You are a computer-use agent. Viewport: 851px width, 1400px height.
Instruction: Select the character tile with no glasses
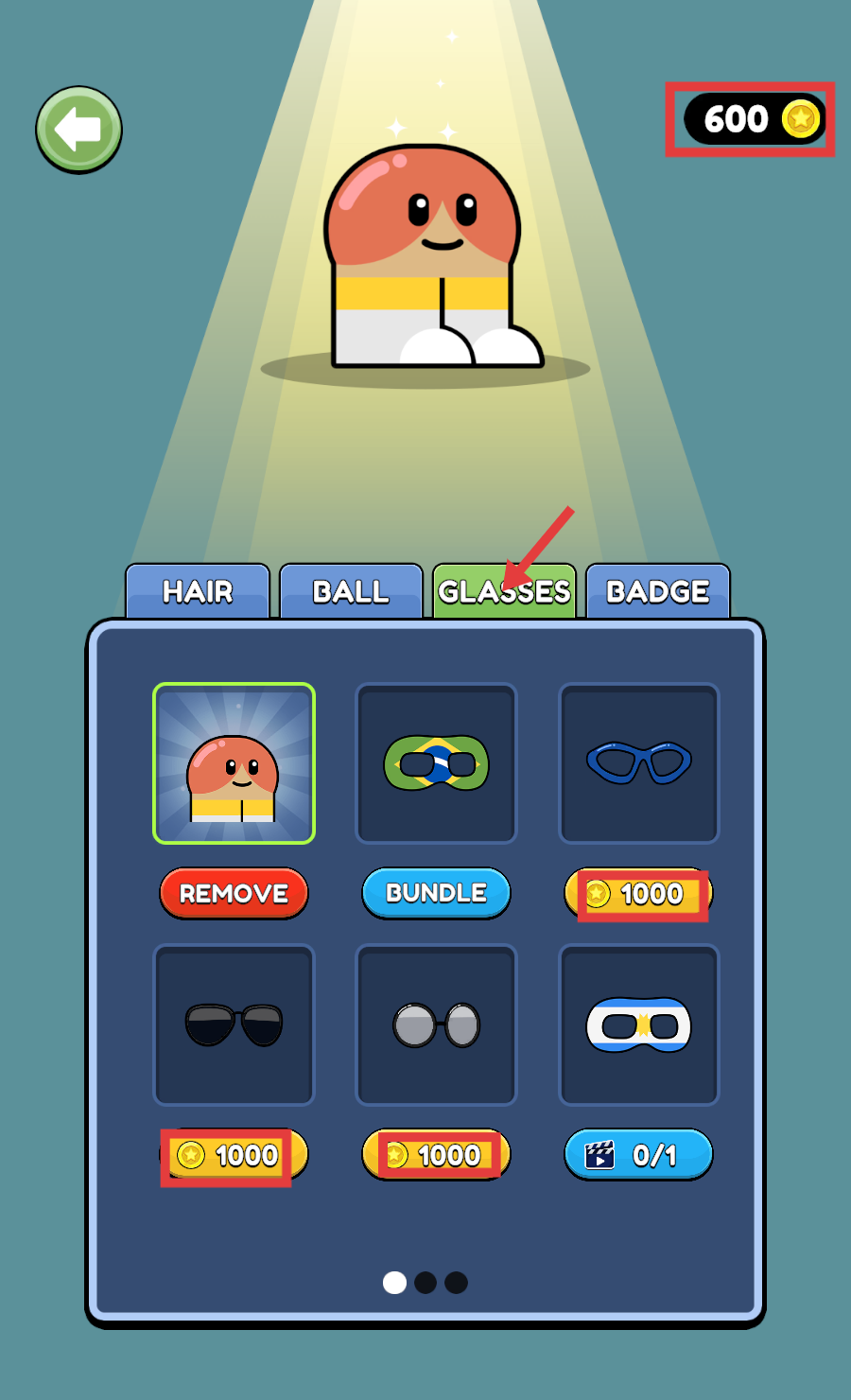click(234, 763)
